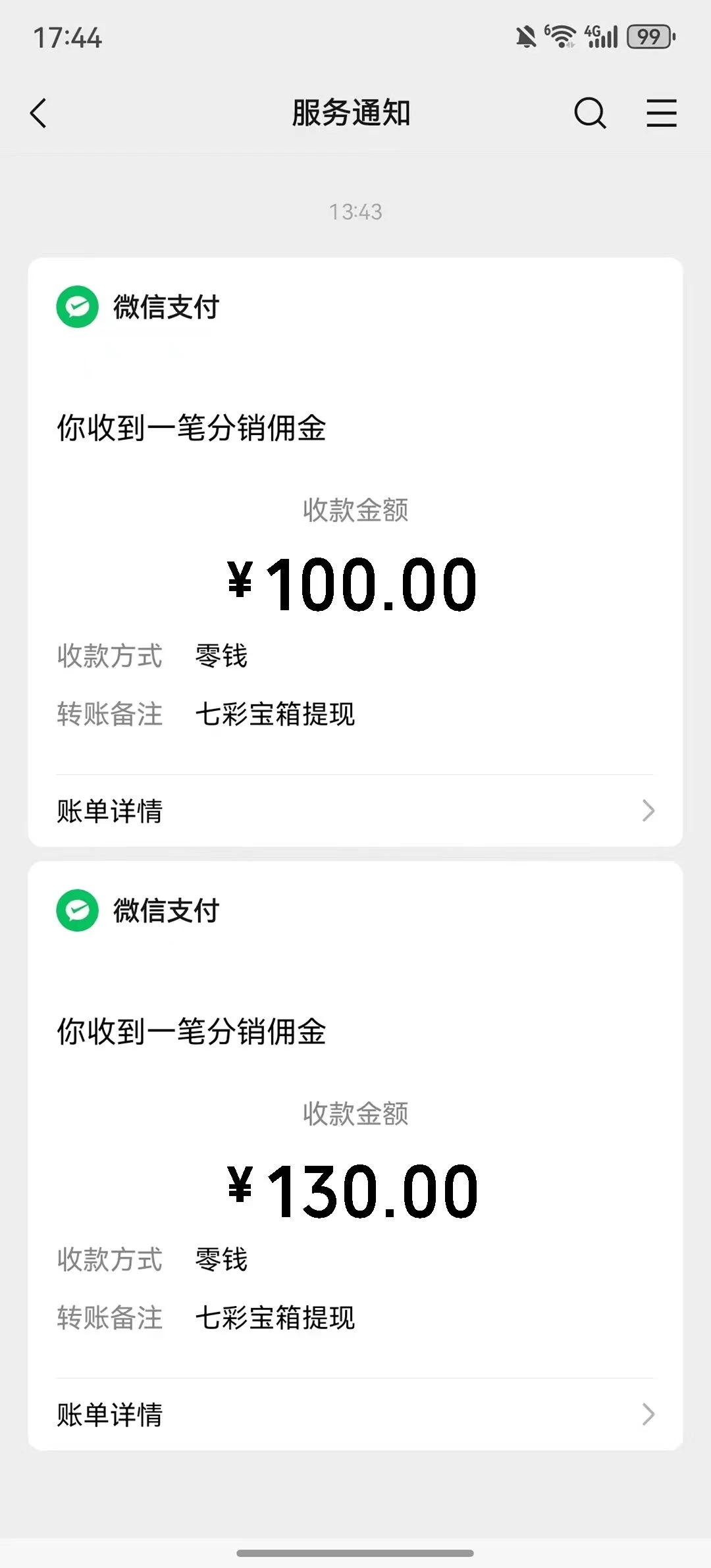The width and height of the screenshot is (711, 1568).
Task: Tap the chevron next to first 账单详情
Action: 648,811
